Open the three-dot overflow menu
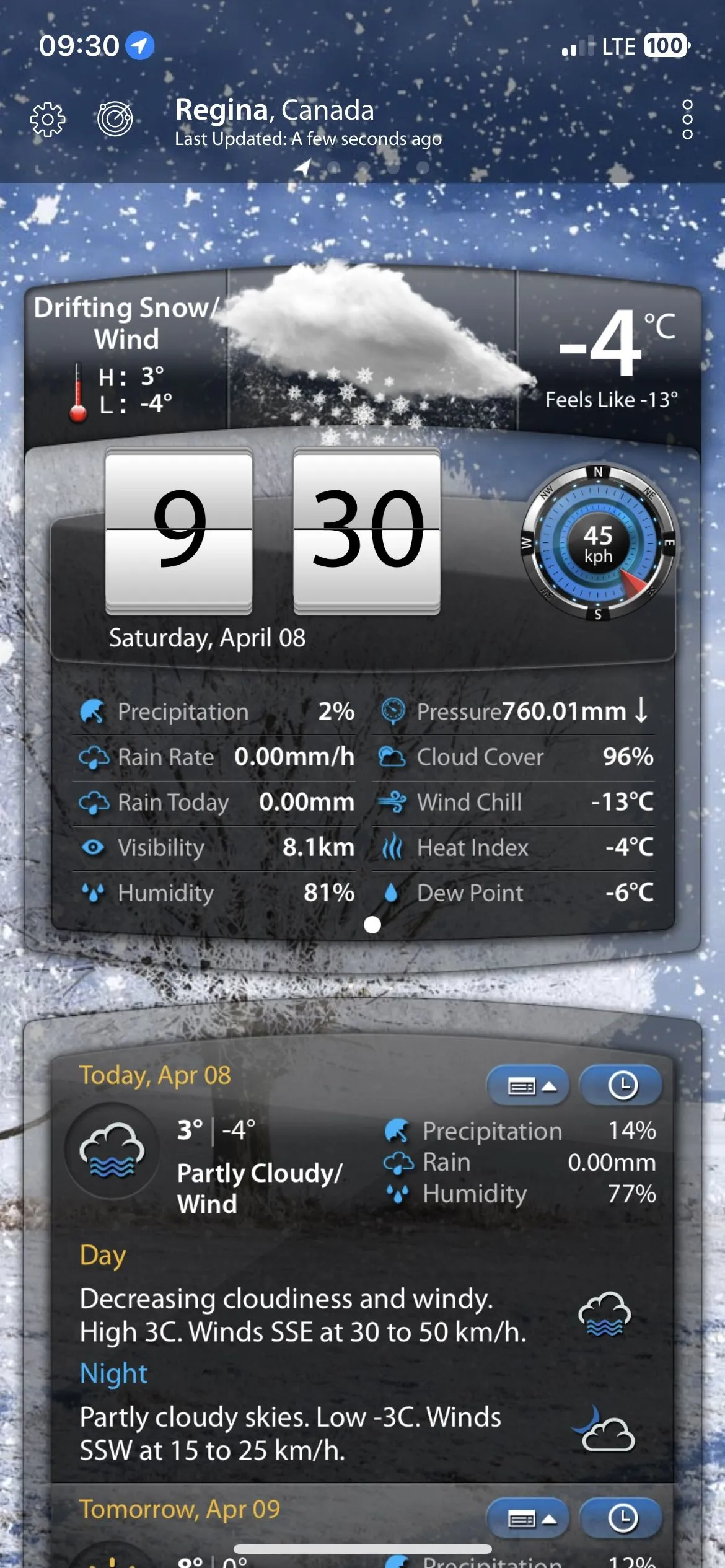The height and width of the screenshot is (1568, 725). tap(687, 119)
